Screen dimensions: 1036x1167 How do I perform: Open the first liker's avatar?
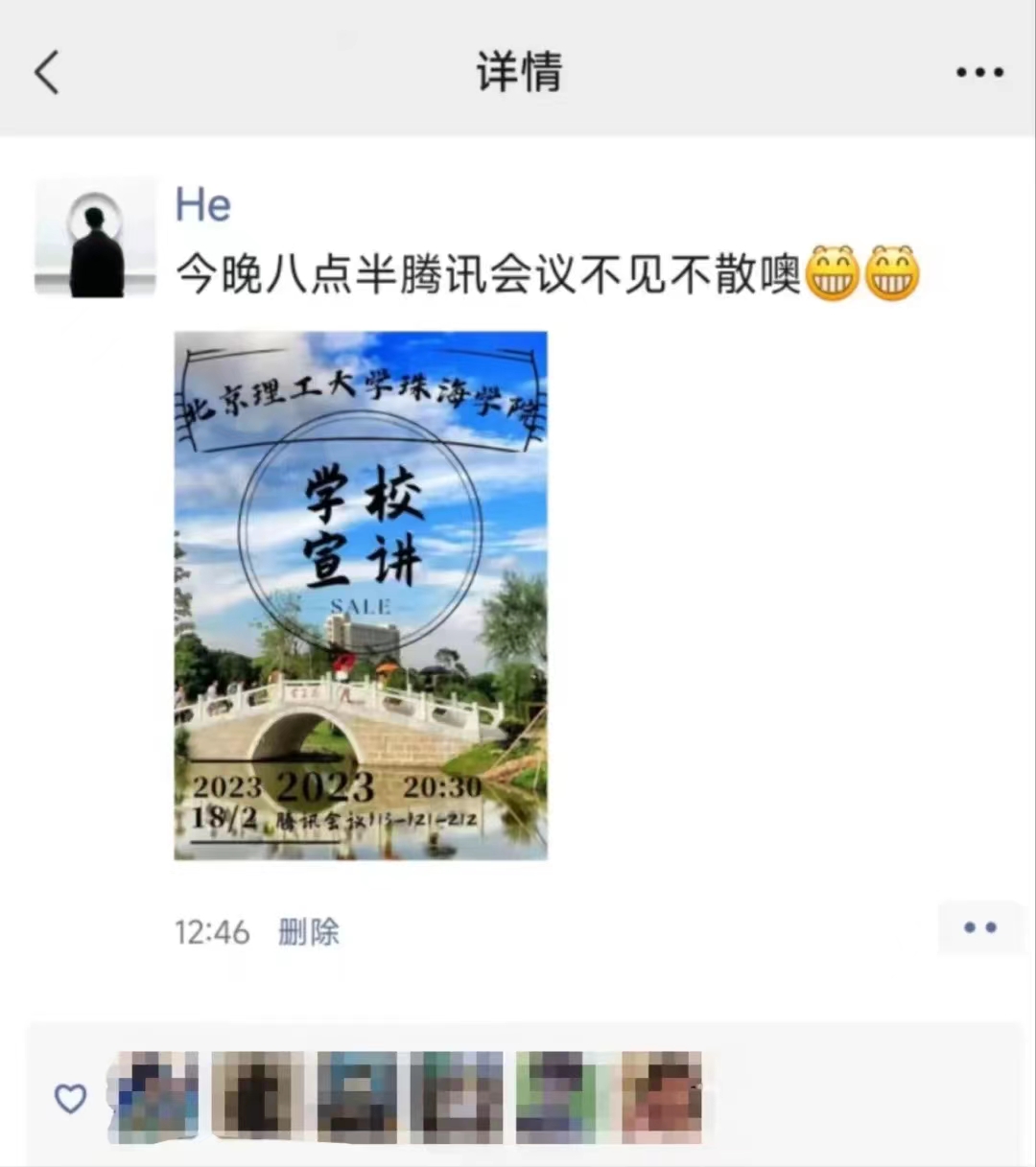click(158, 1097)
